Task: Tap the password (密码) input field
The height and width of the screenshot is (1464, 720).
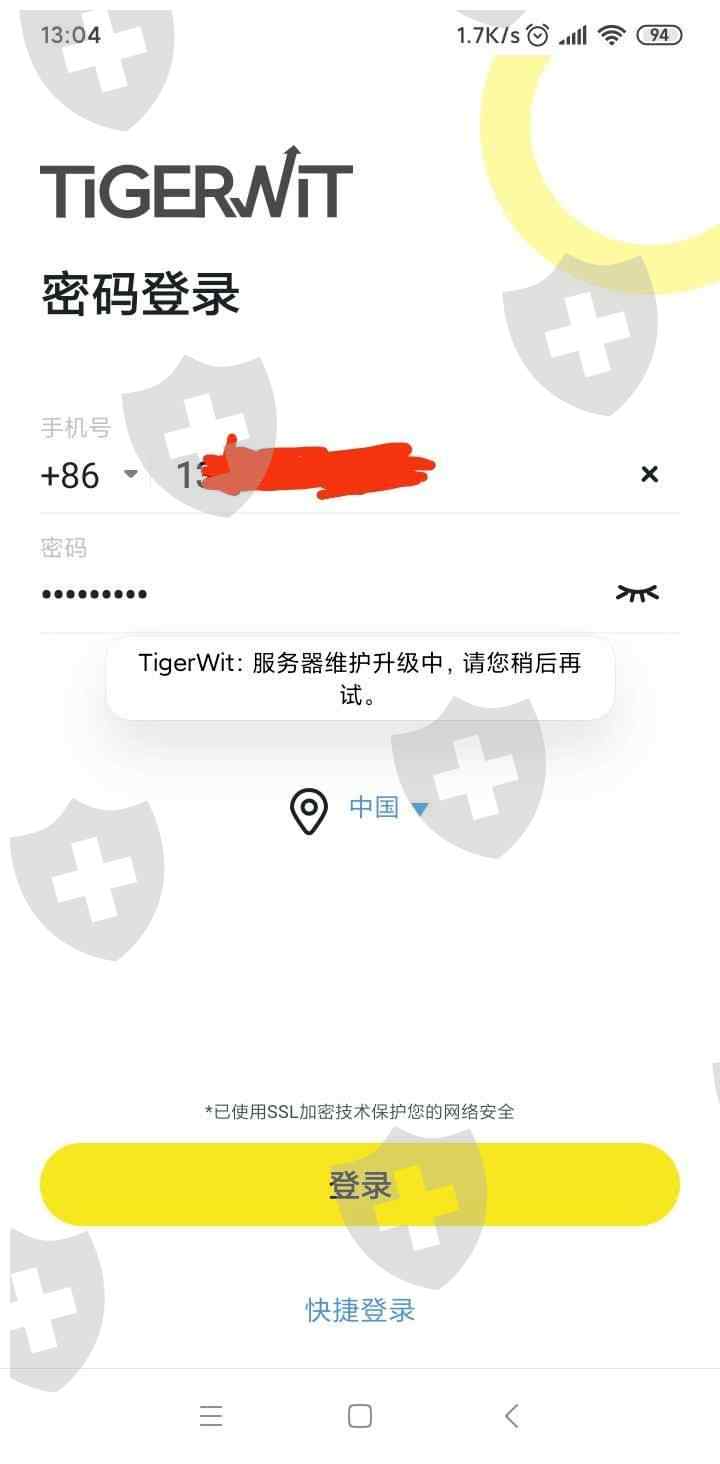Action: pyautogui.click(x=320, y=593)
